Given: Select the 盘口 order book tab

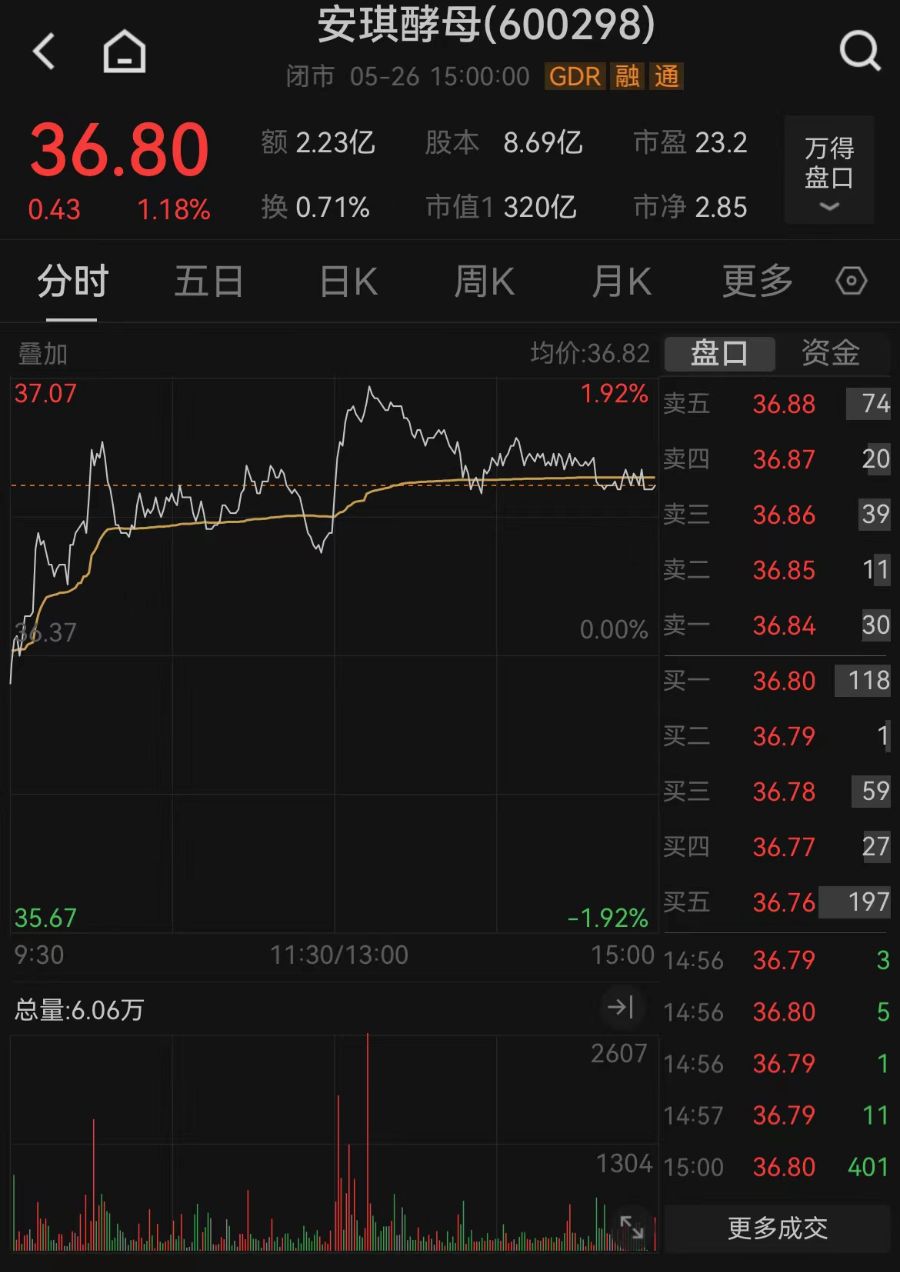Looking at the screenshot, I should pyautogui.click(x=719, y=353).
